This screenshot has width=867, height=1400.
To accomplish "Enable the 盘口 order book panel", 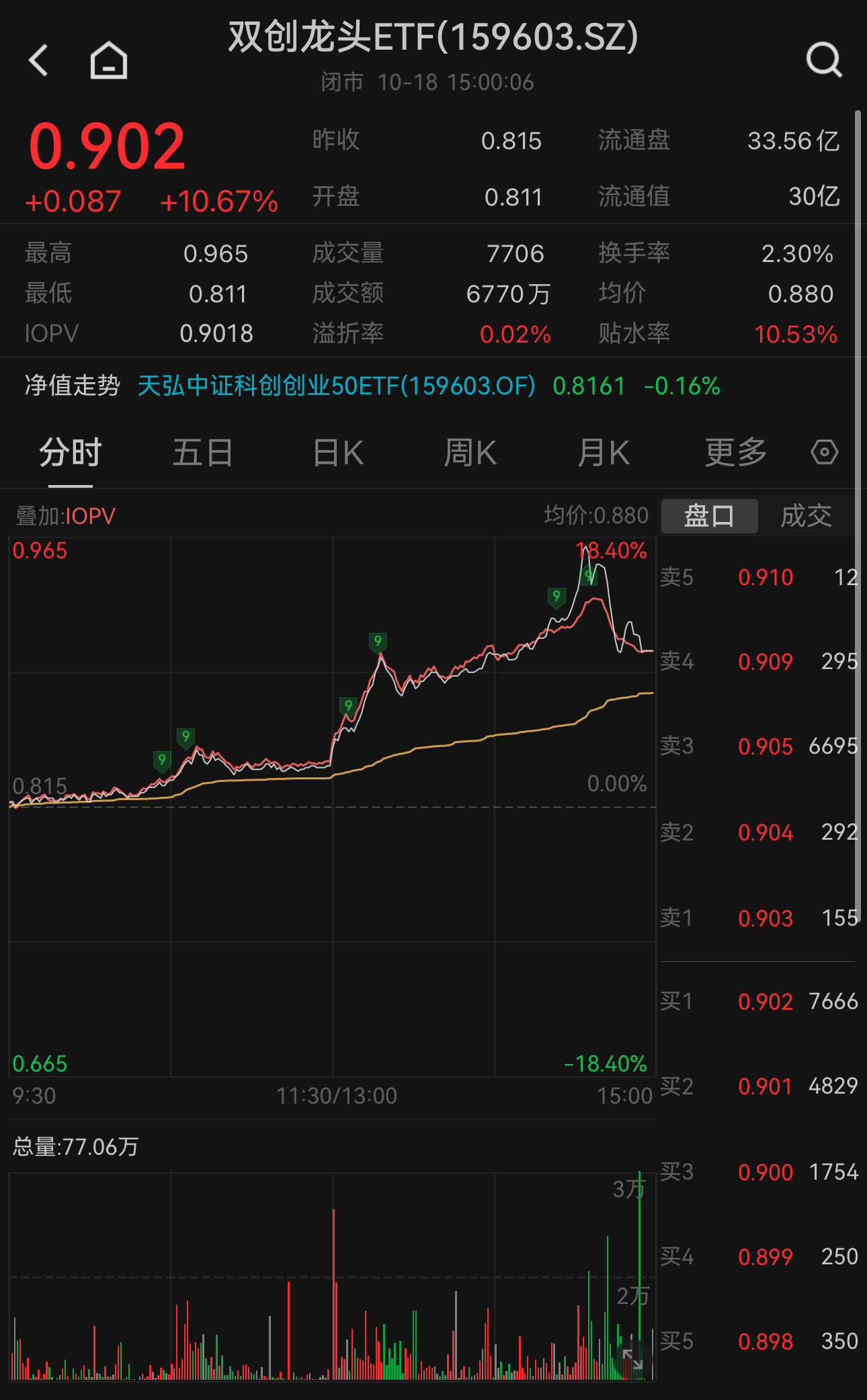I will [x=709, y=515].
